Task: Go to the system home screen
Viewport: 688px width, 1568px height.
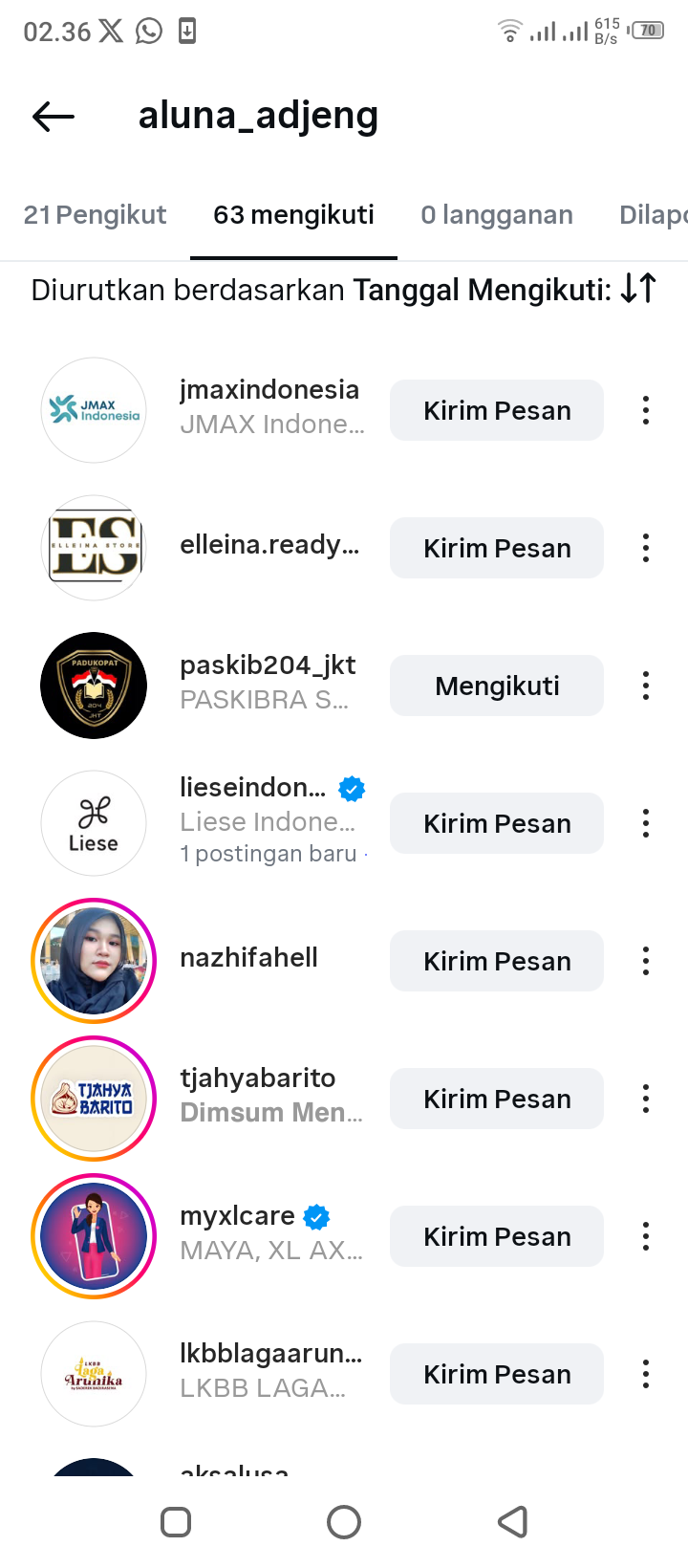Action: point(344,1522)
